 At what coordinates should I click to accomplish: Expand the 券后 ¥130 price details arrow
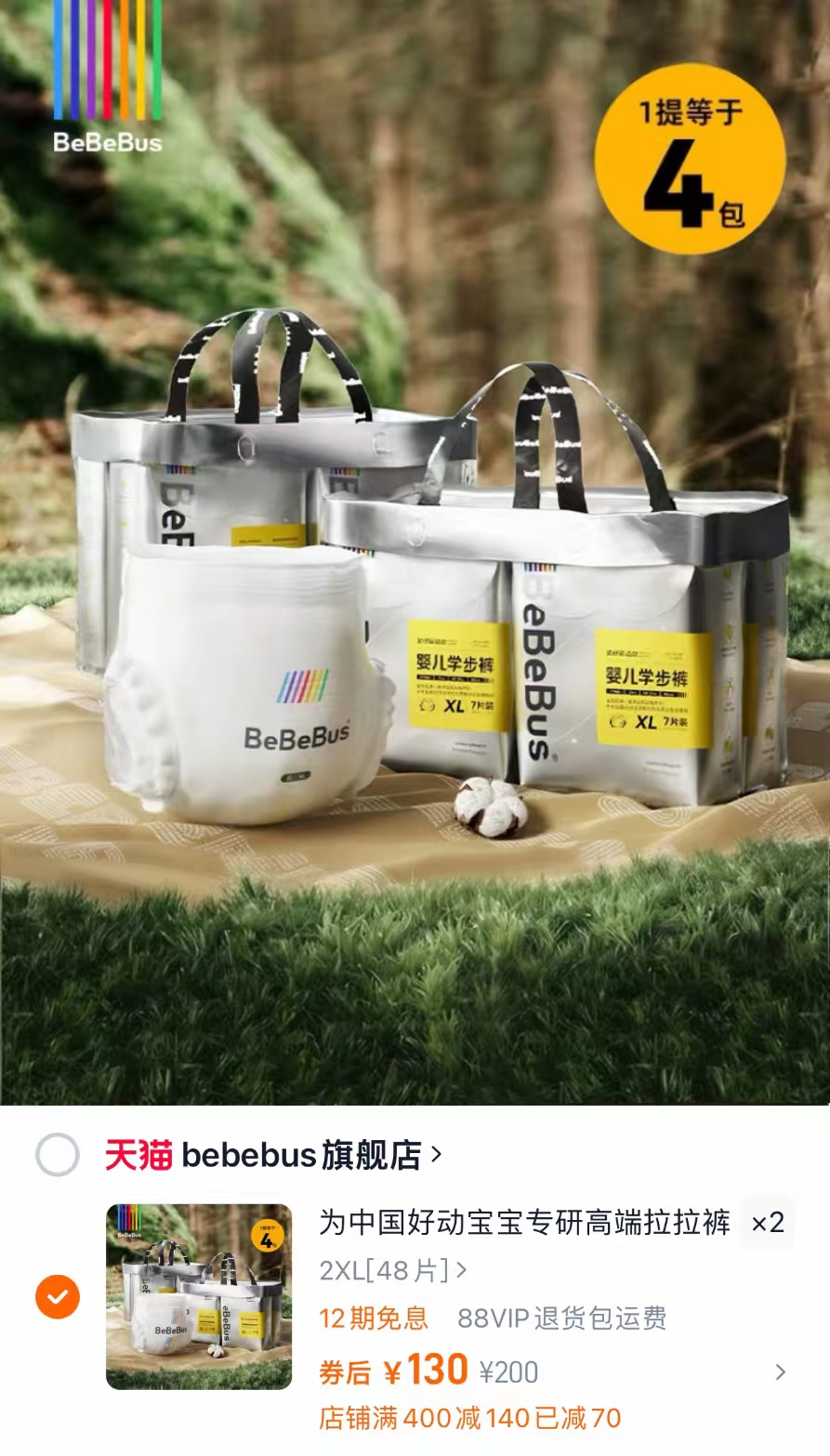point(780,1371)
